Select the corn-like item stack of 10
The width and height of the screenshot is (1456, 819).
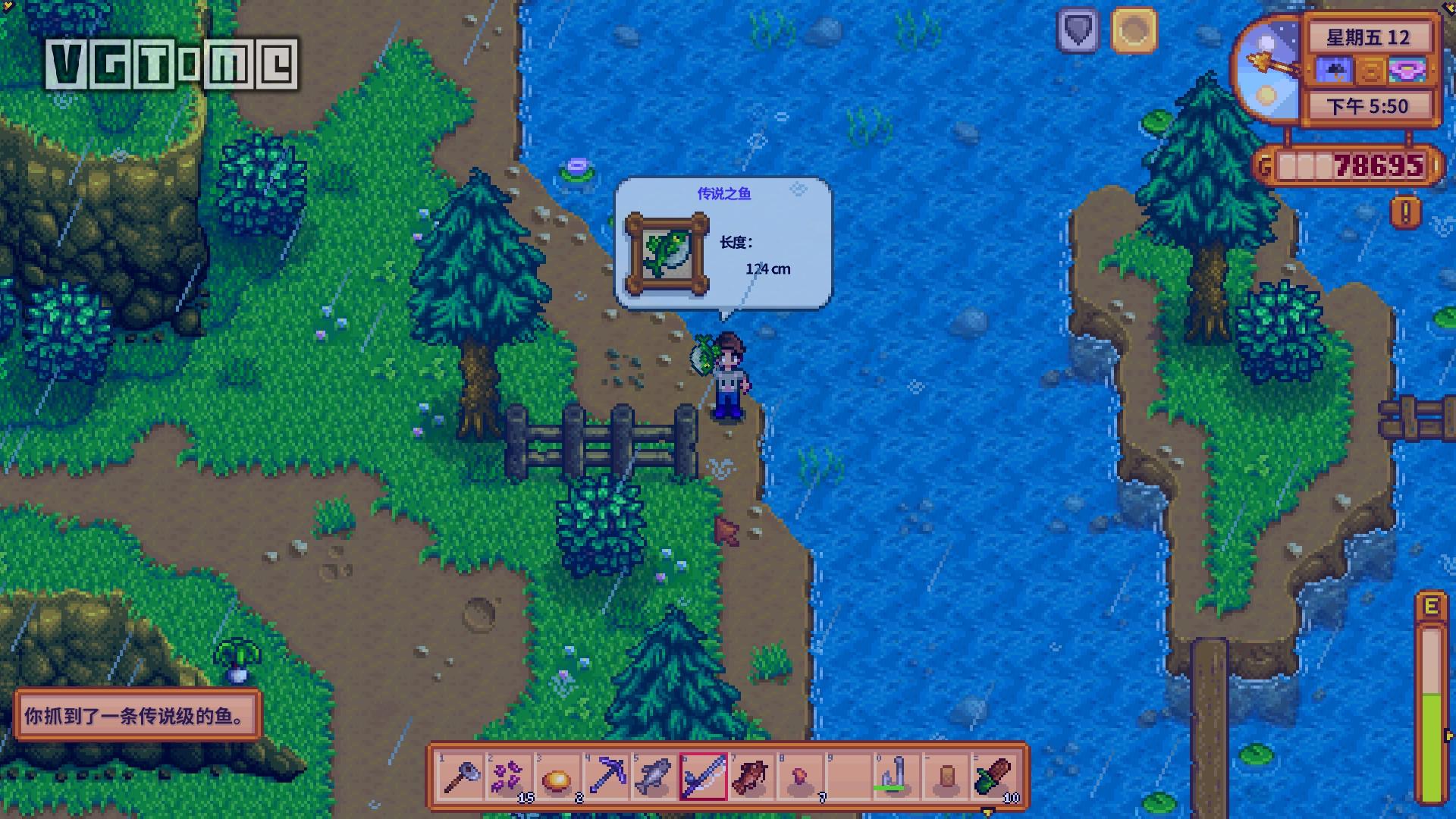coord(993,777)
